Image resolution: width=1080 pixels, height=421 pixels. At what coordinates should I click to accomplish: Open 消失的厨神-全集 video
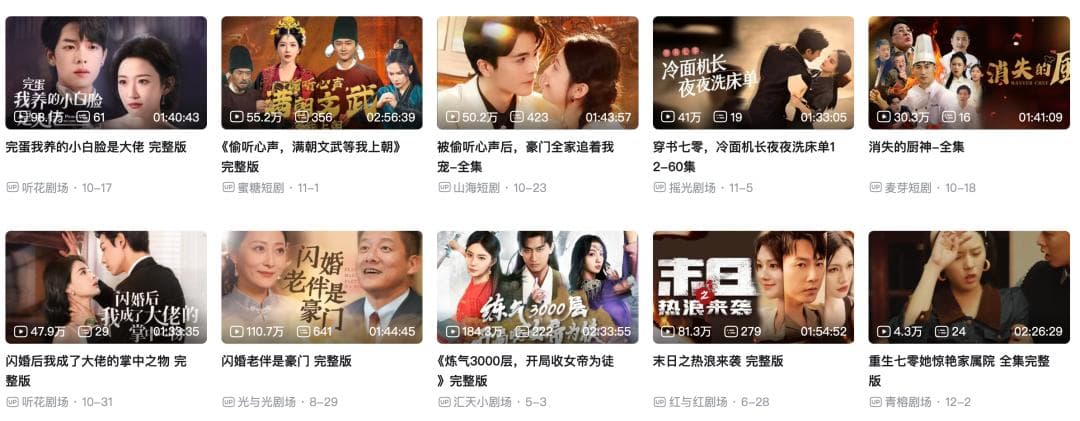(968, 72)
